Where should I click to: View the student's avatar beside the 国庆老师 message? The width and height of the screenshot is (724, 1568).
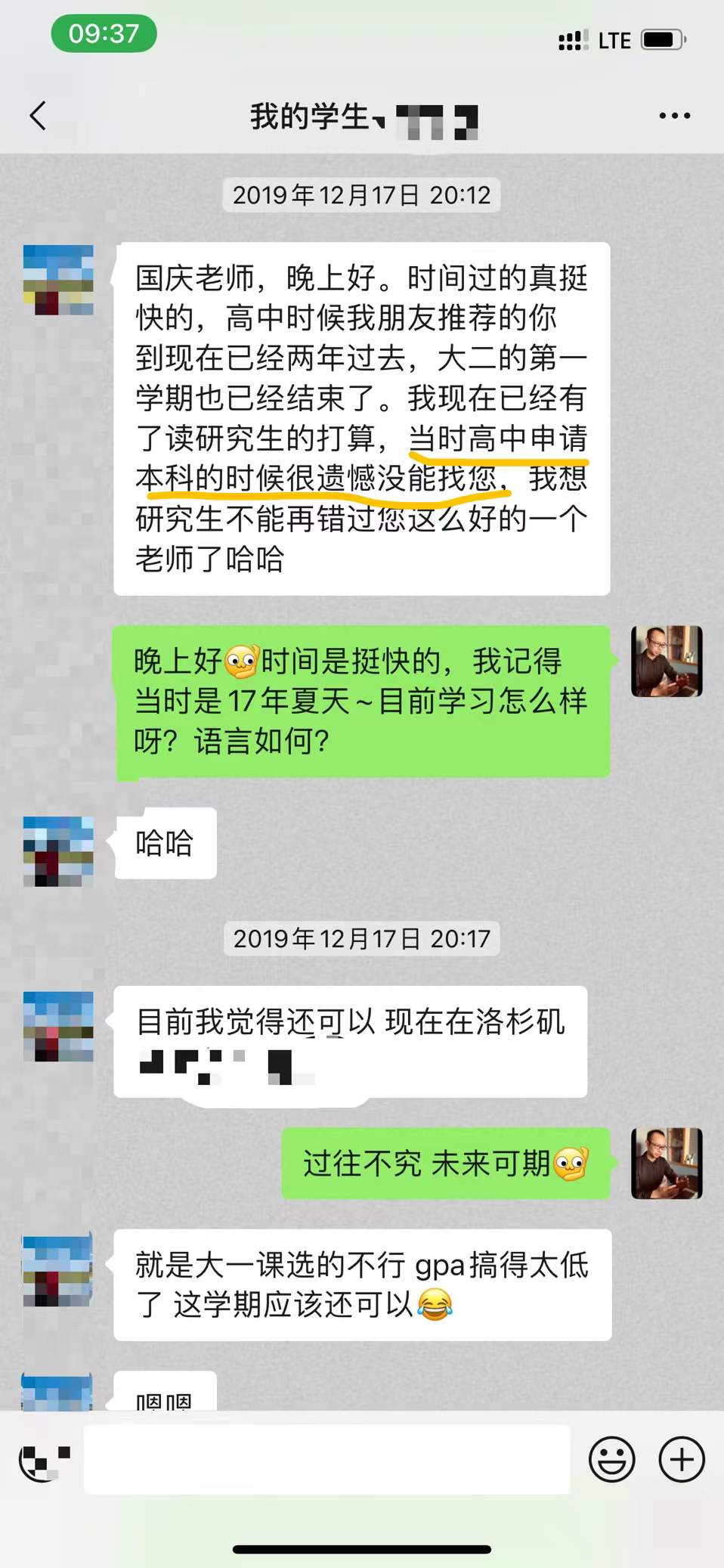[58, 280]
